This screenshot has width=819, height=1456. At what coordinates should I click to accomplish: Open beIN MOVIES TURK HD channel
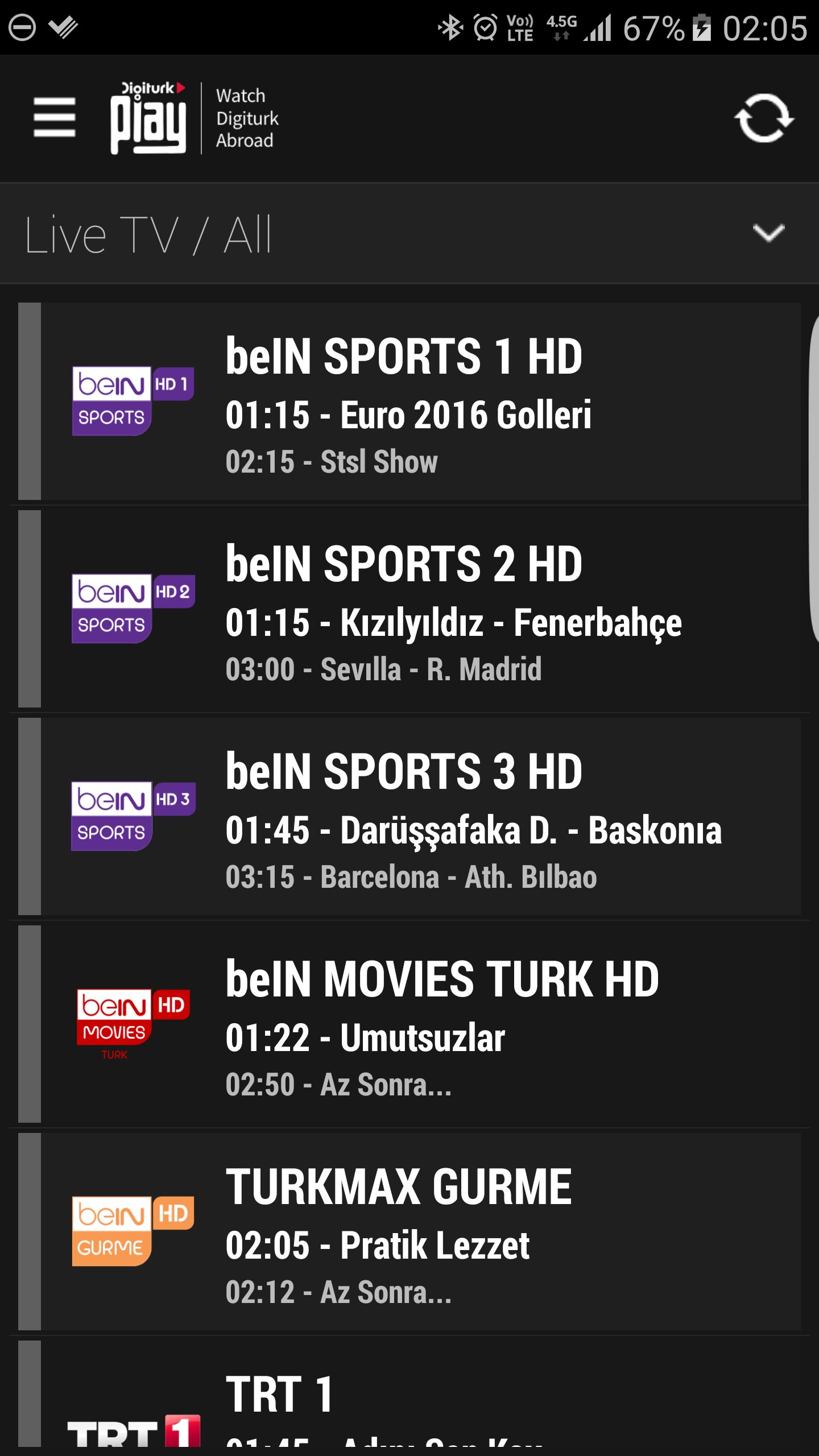point(409,1024)
